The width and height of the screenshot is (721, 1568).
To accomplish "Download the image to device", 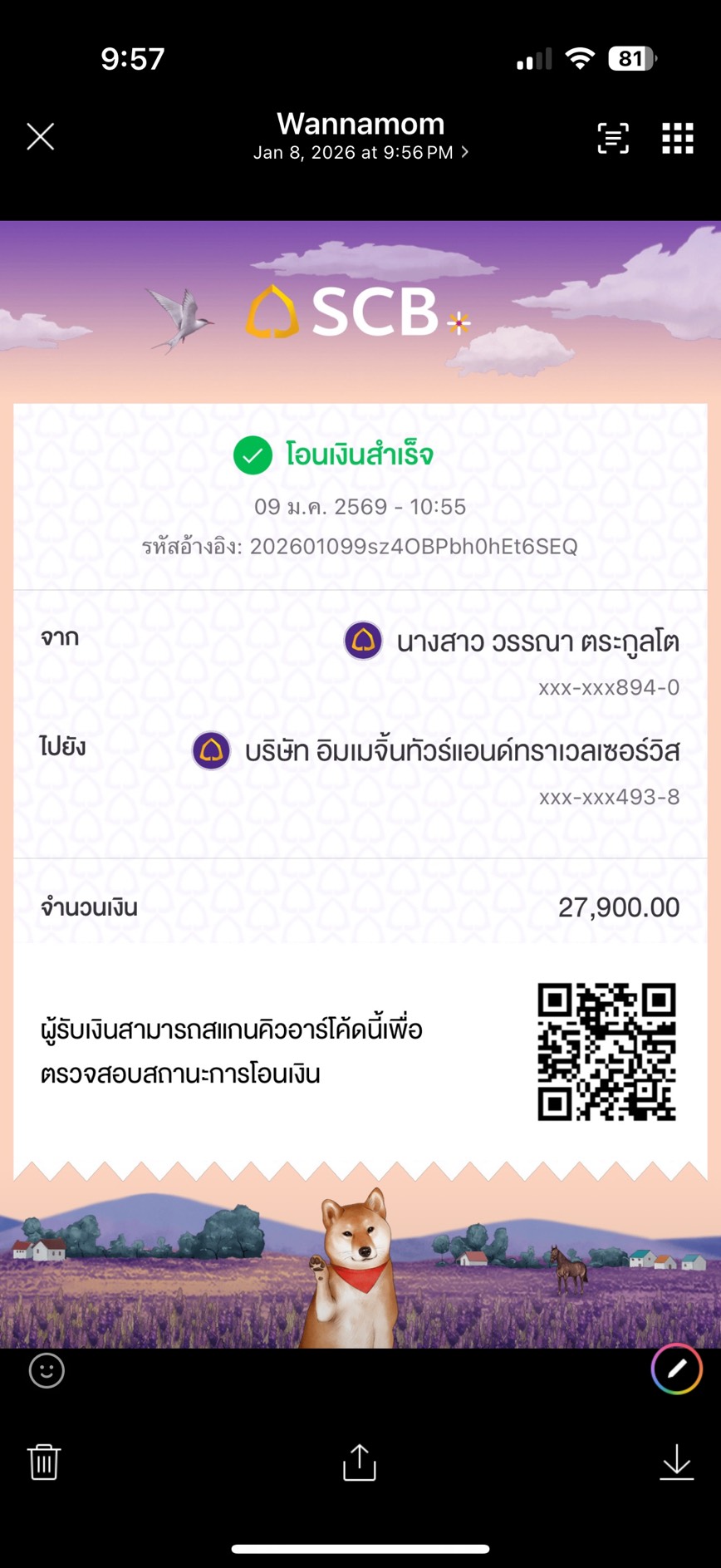I will pyautogui.click(x=676, y=1462).
